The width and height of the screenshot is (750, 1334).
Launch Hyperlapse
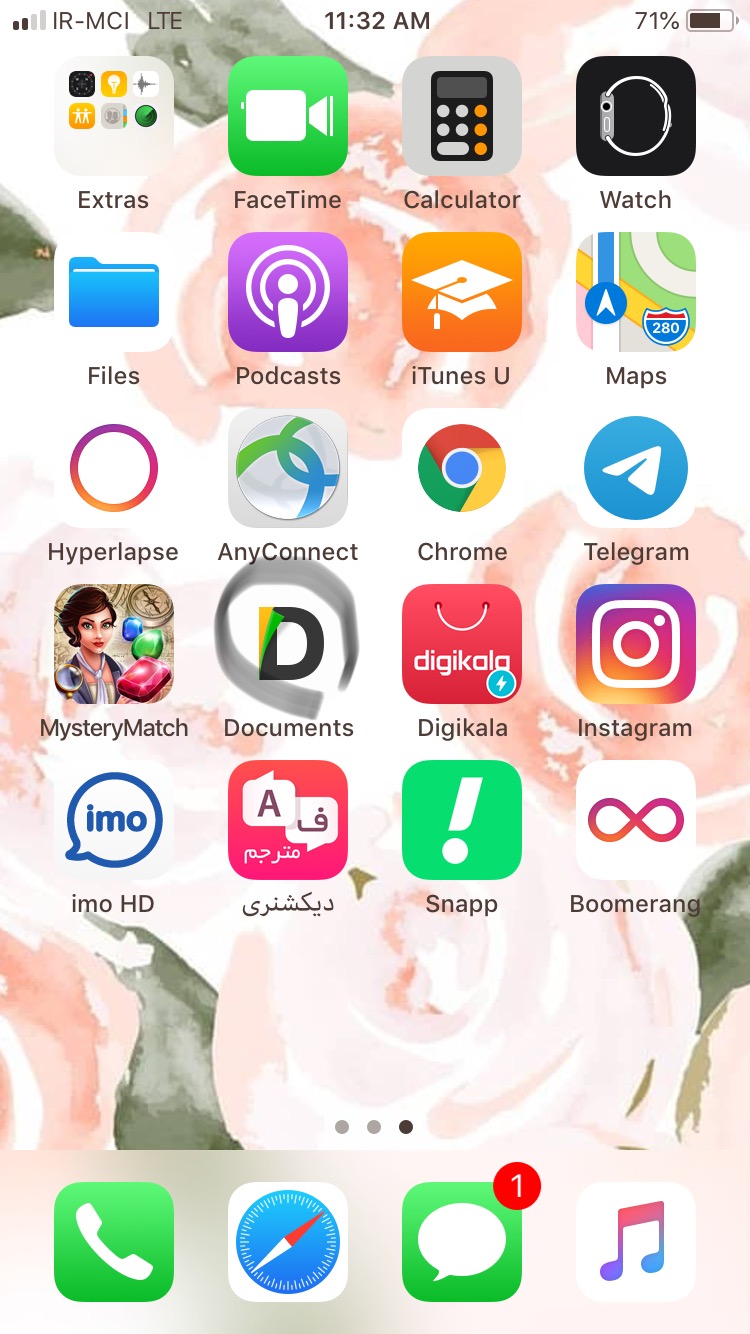[x=113, y=468]
